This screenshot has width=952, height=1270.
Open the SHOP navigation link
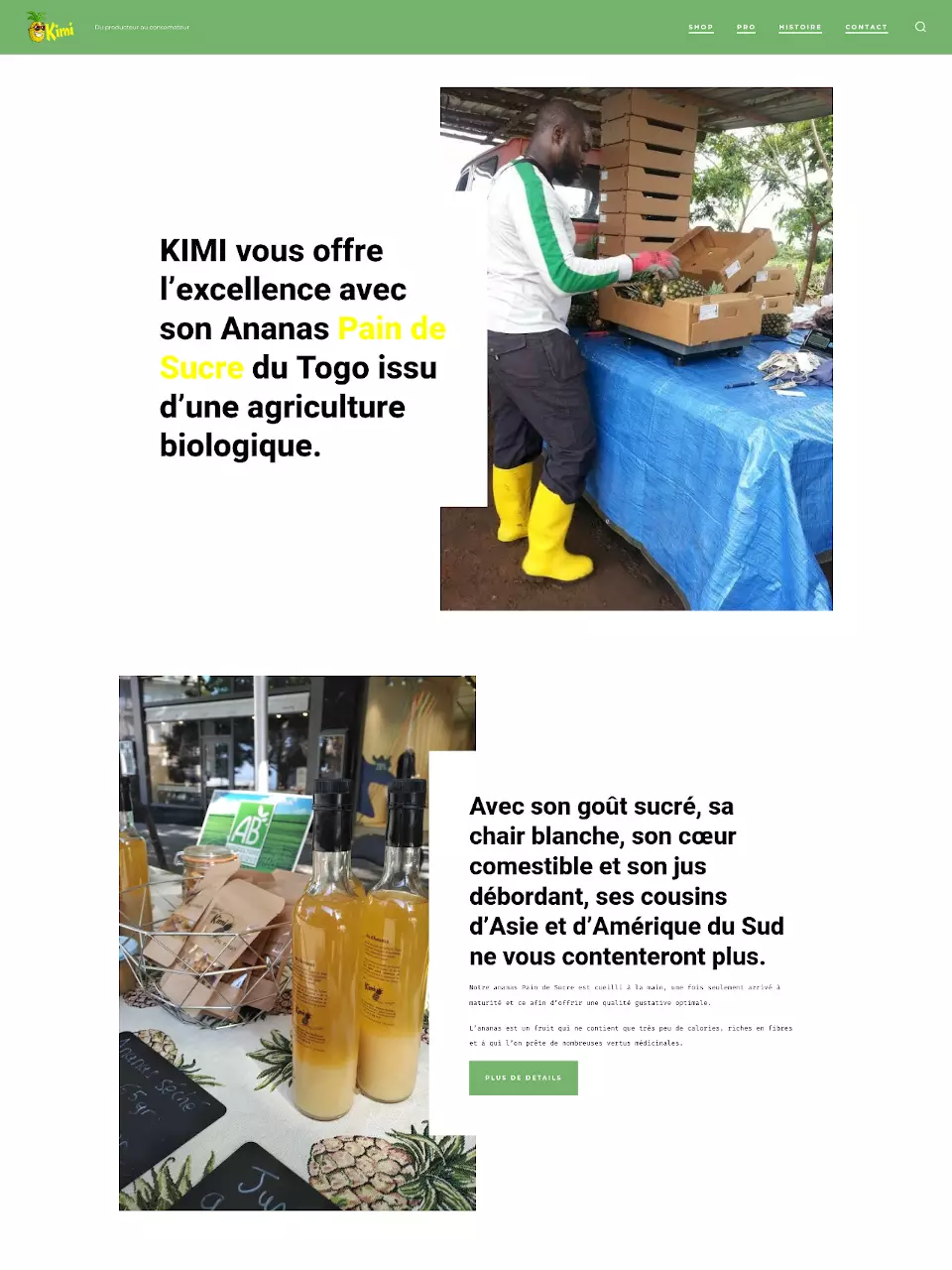point(701,28)
